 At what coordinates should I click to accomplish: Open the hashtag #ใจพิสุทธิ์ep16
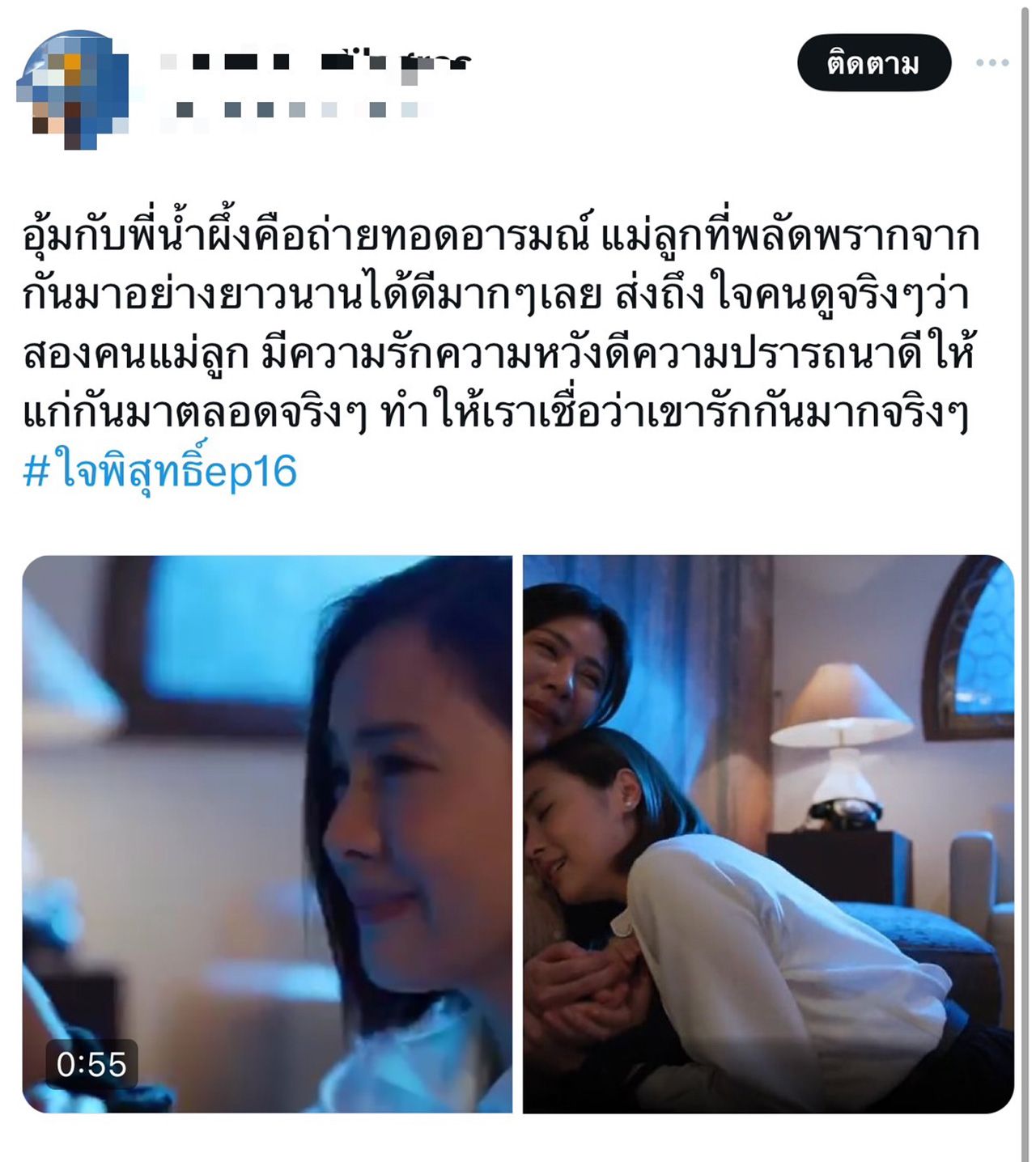(160, 472)
